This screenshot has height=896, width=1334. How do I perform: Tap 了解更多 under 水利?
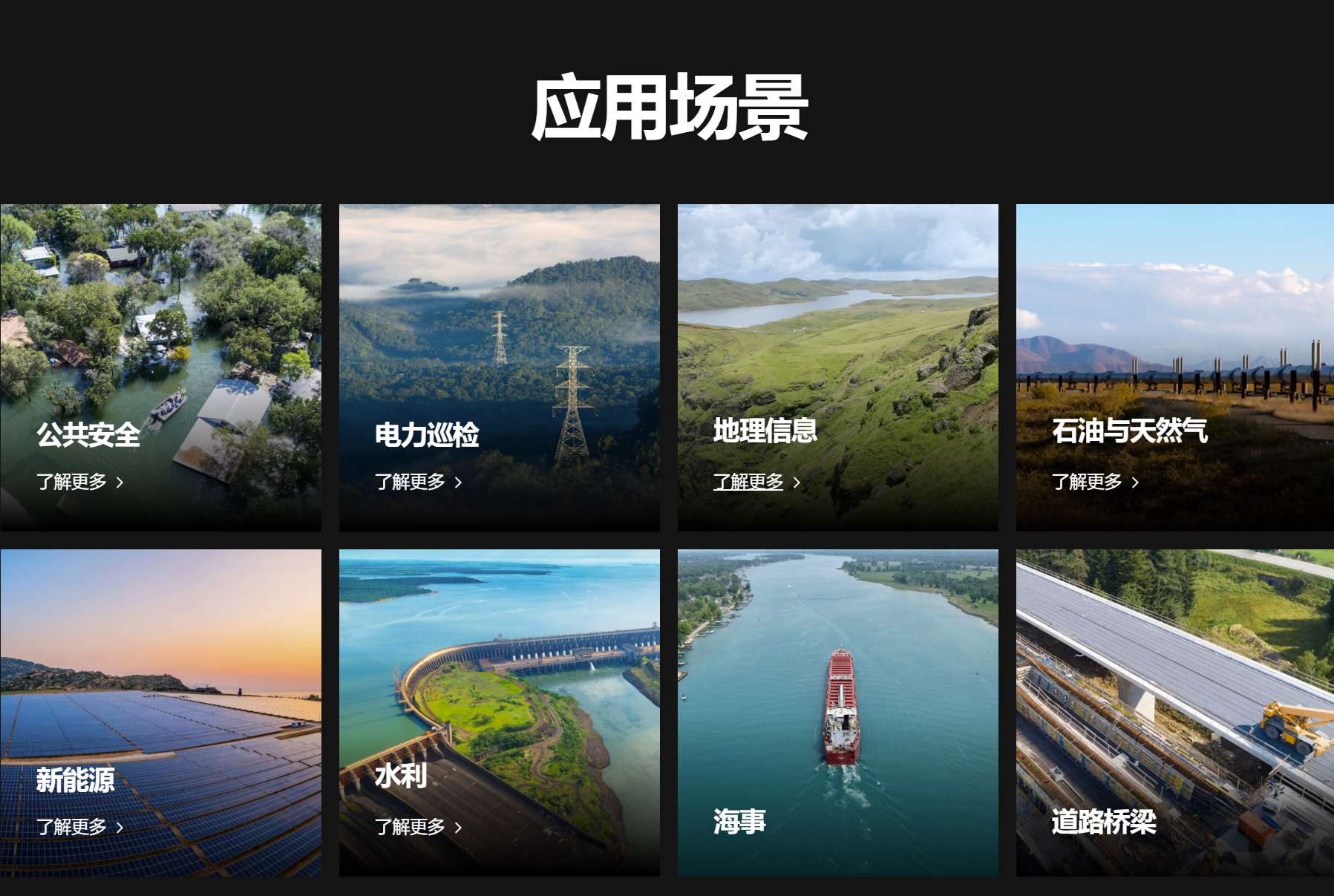(418, 827)
